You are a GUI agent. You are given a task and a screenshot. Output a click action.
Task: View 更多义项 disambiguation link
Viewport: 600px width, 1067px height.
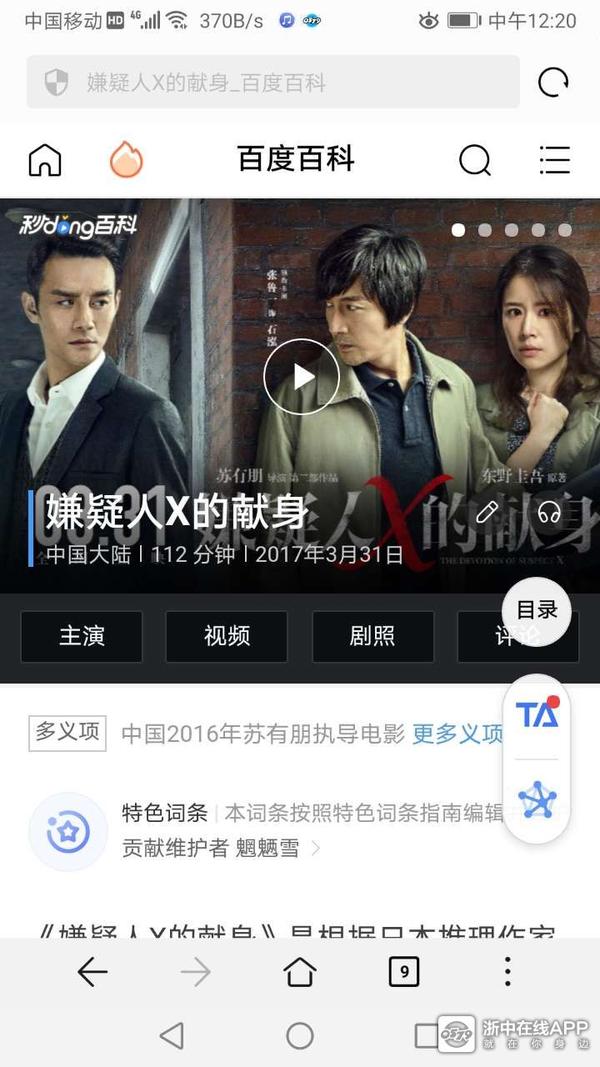point(457,734)
